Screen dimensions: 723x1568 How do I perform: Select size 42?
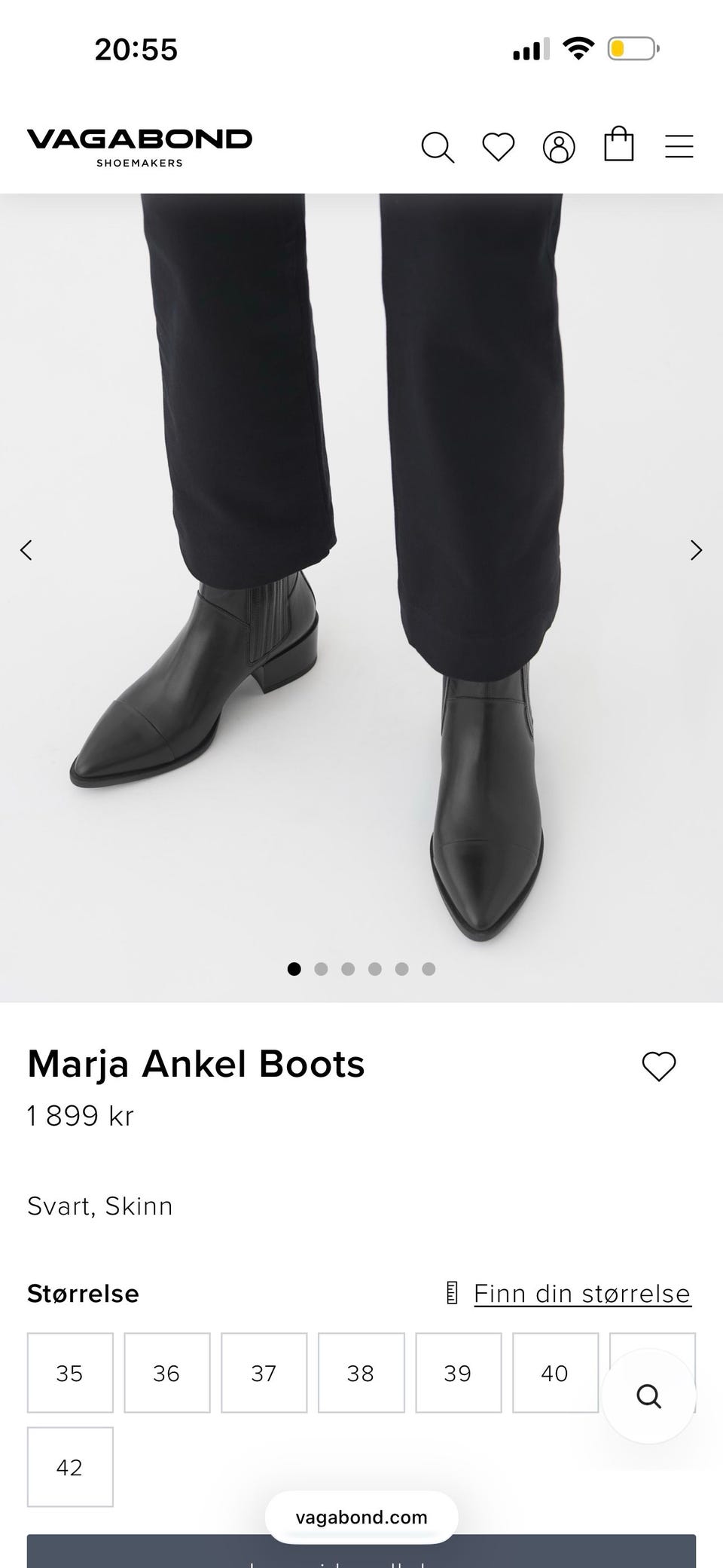pos(70,1467)
